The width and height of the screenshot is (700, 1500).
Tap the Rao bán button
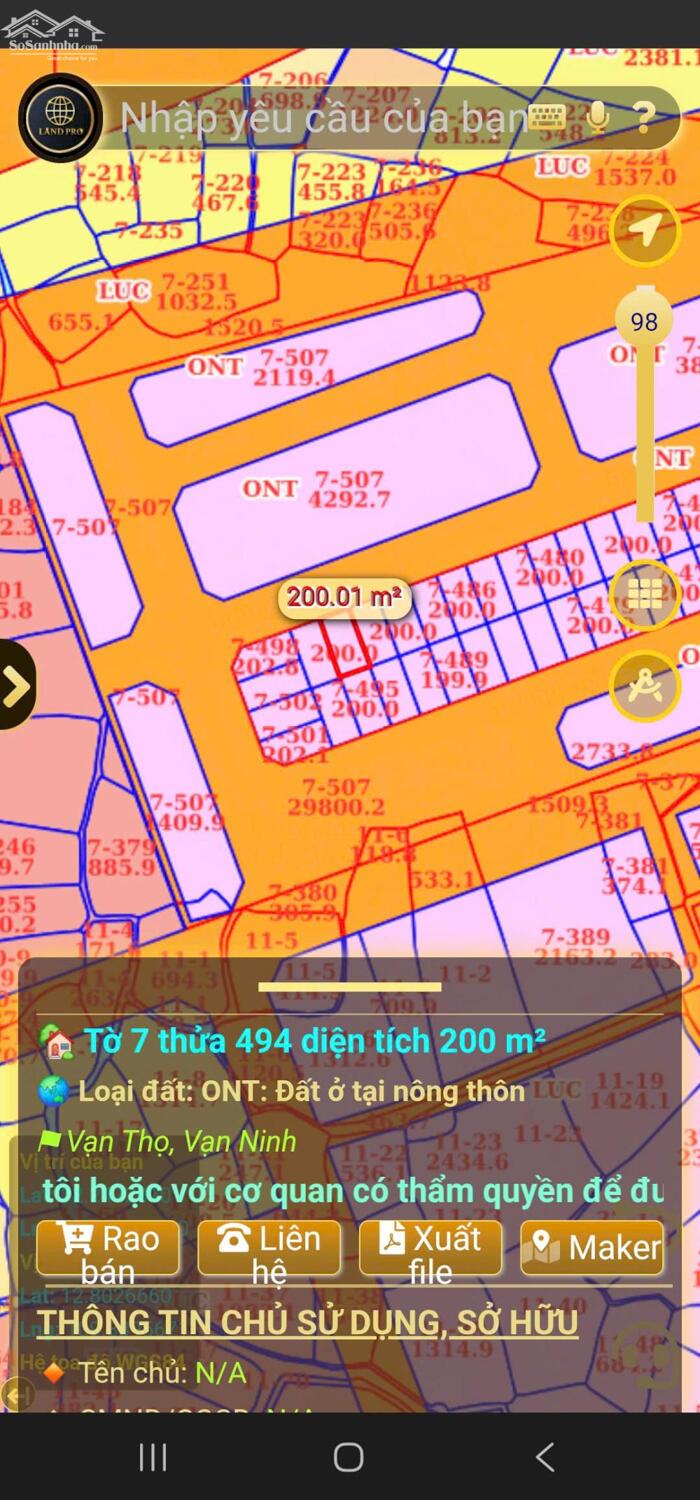(x=108, y=1248)
